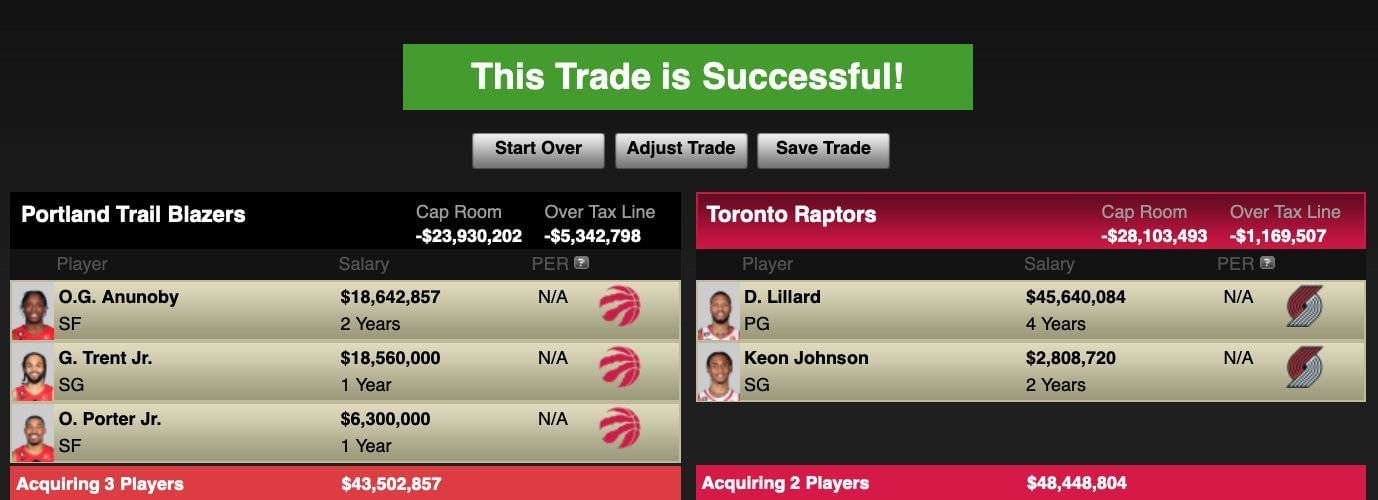Open the PER help icon for Portland
The width and height of the screenshot is (1378, 500).
[x=582, y=263]
